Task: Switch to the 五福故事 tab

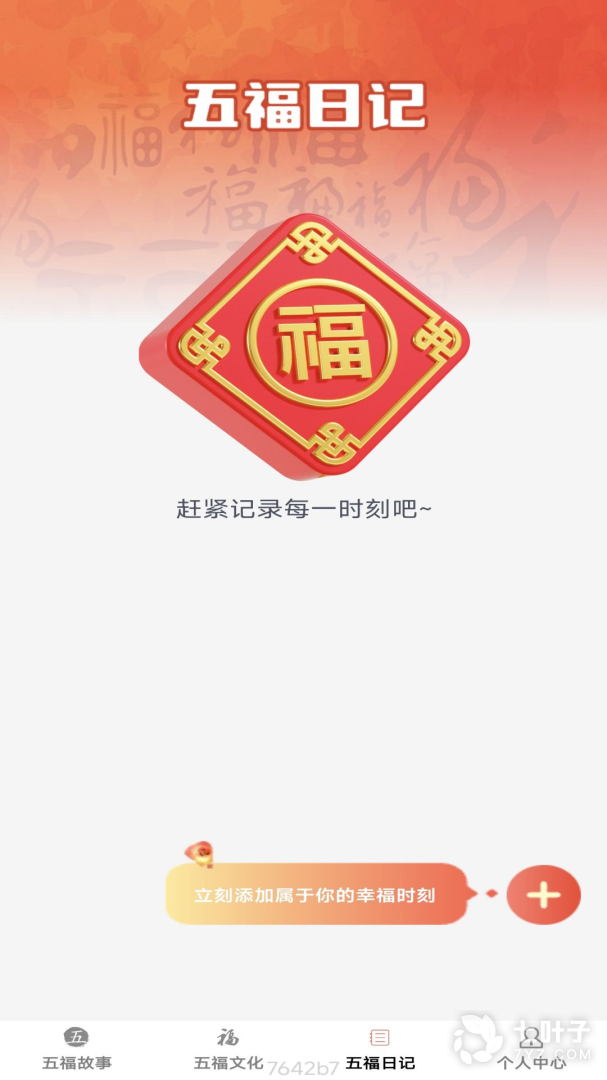Action: 76,1049
